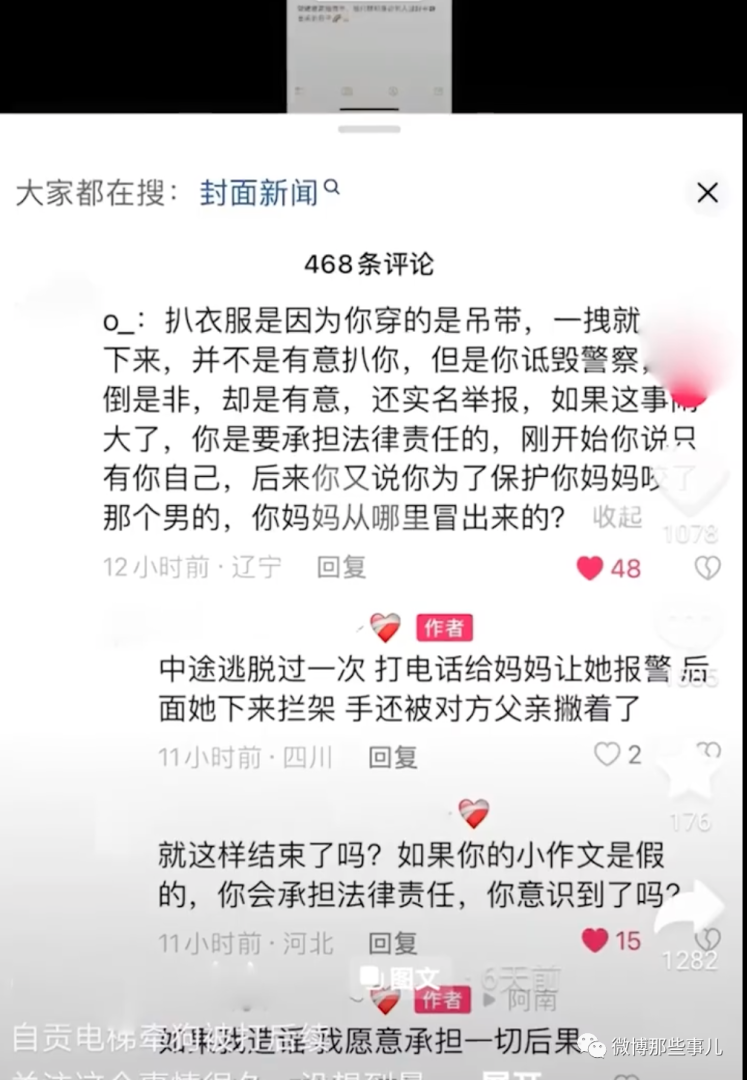Image resolution: width=747 pixels, height=1080 pixels.
Task: Dislike the comment from 辽宁
Action: (x=707, y=568)
